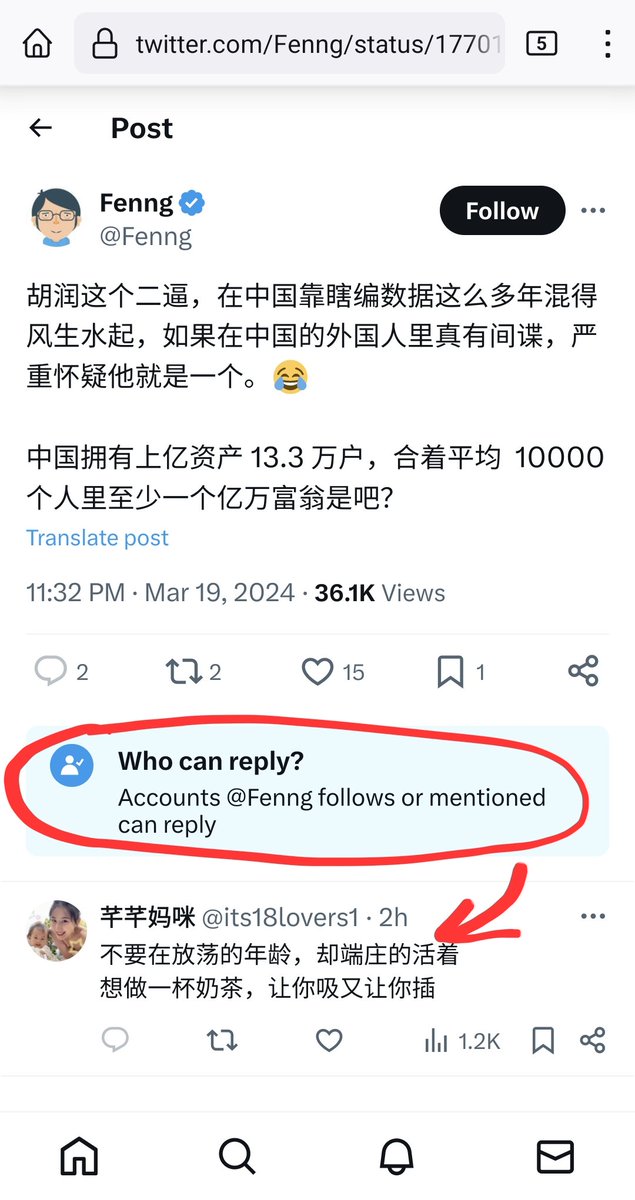Screen dimensions: 635x1200
Task: Reply to Fenng's post
Action: [x=50, y=672]
